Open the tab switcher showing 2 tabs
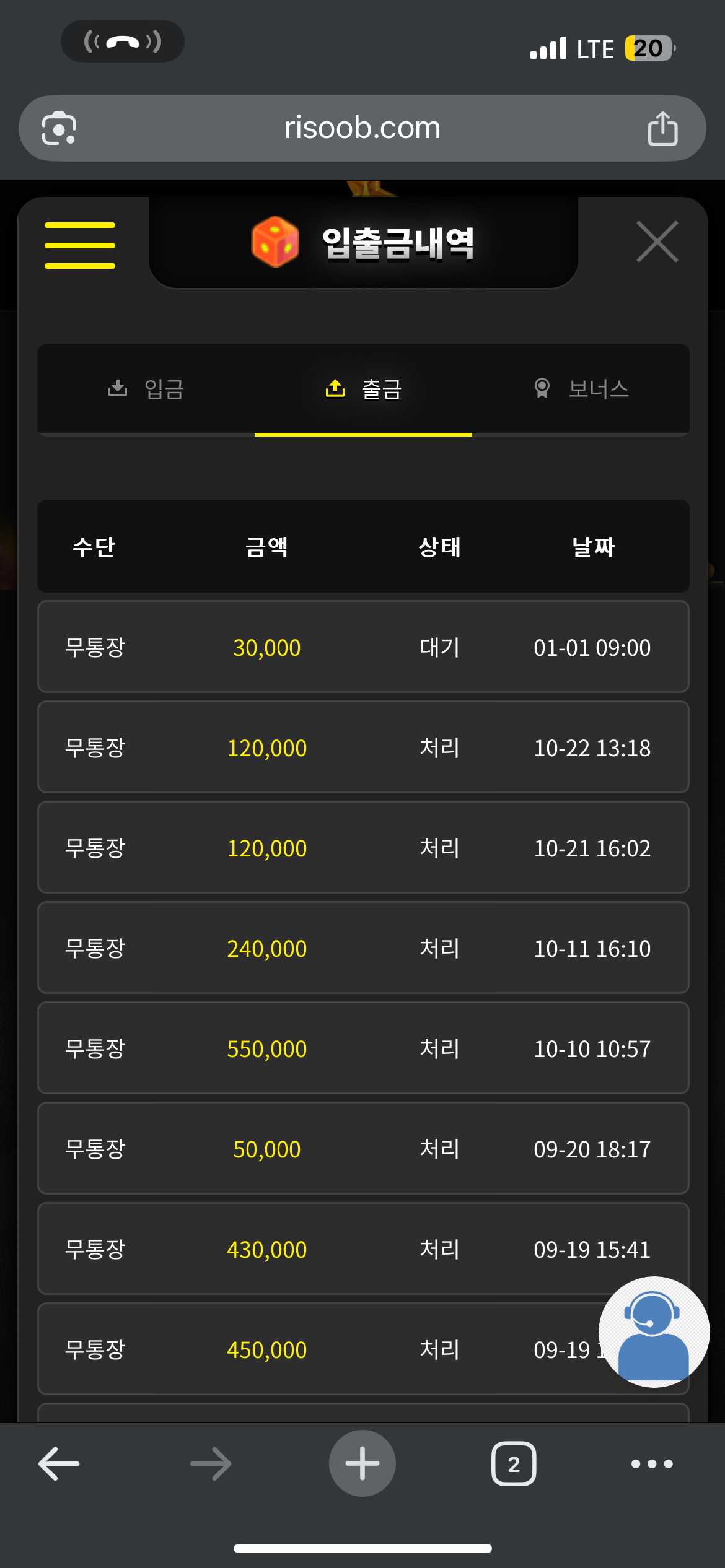 [x=514, y=1464]
